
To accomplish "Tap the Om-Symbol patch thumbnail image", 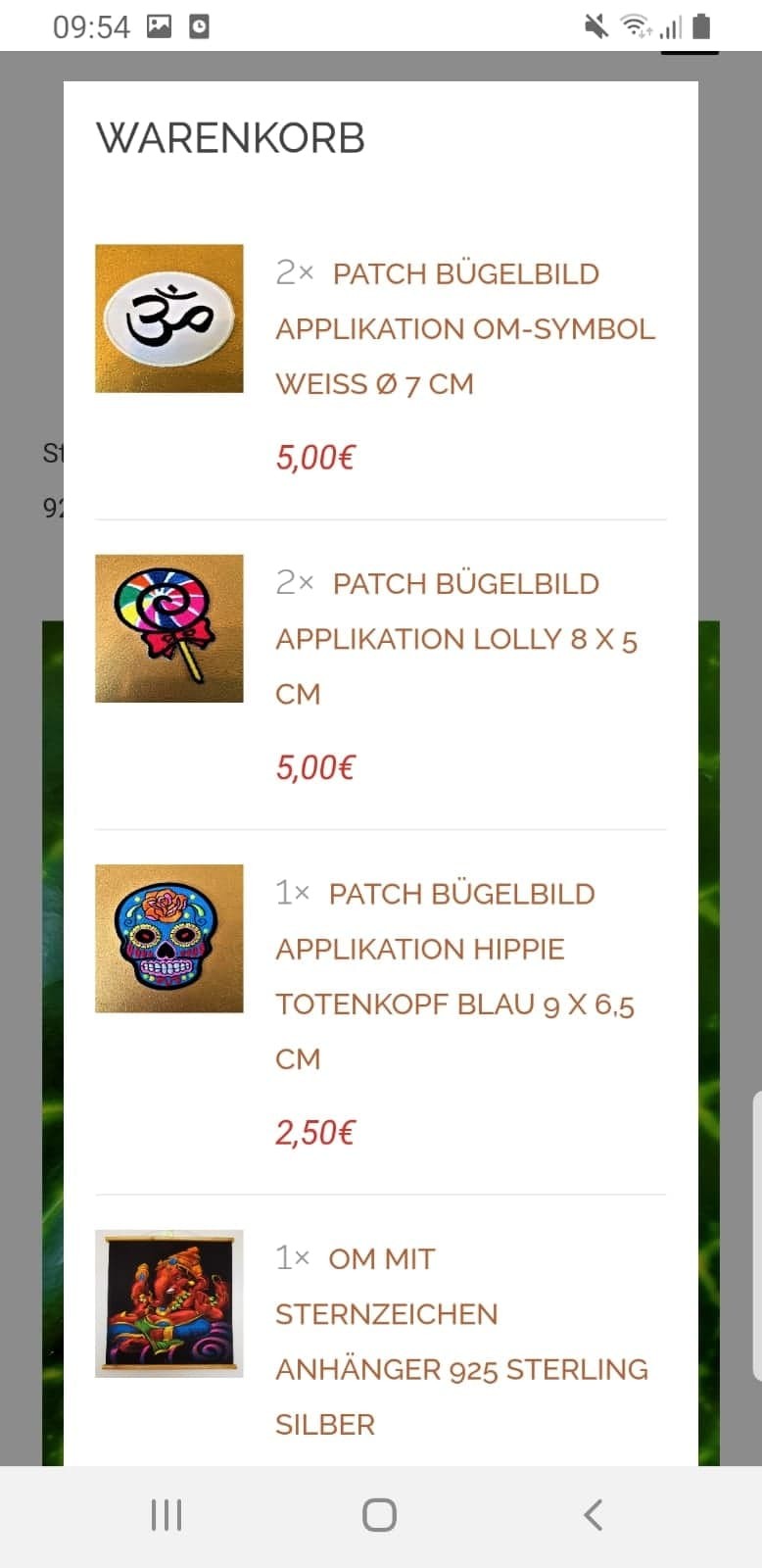I will (169, 318).
